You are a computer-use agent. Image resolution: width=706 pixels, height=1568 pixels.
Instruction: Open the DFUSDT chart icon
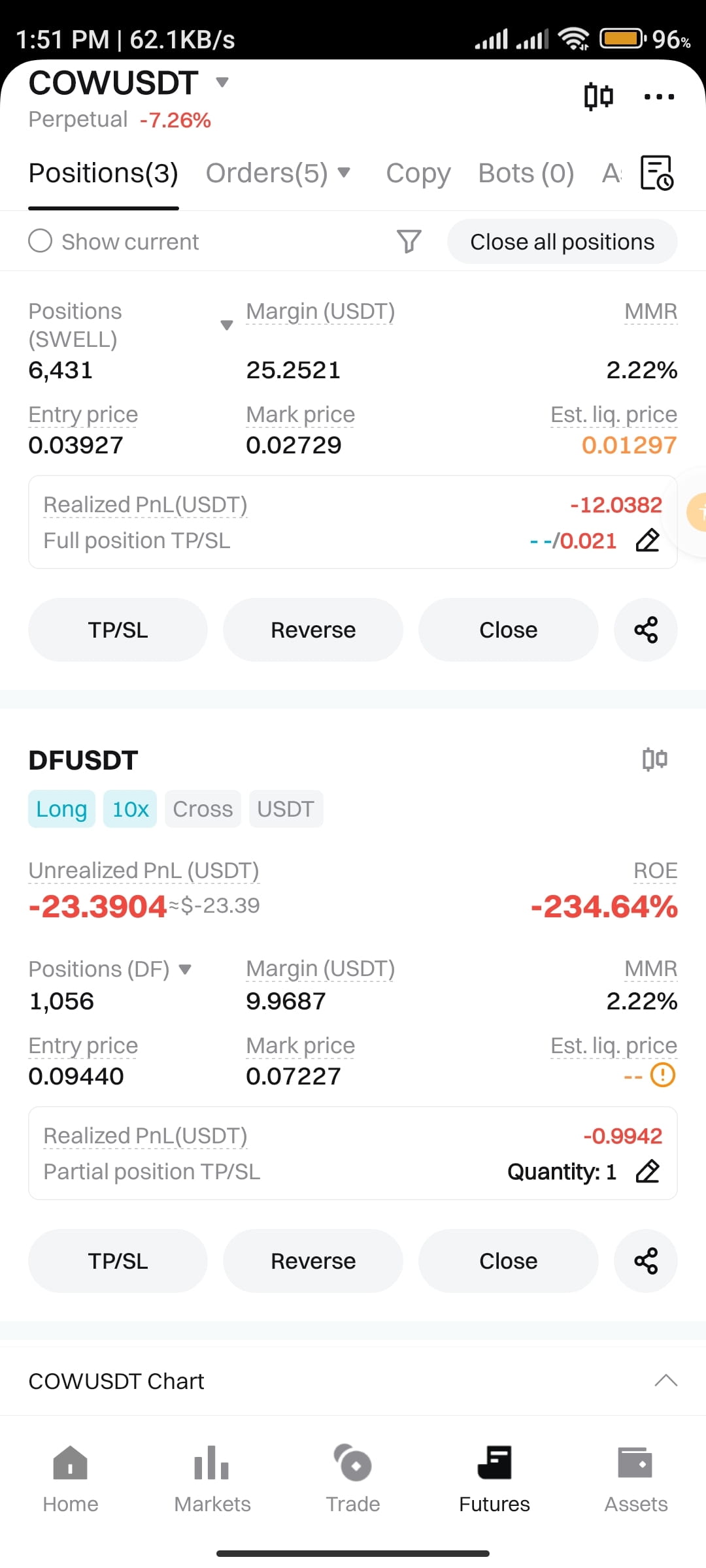pyautogui.click(x=654, y=759)
